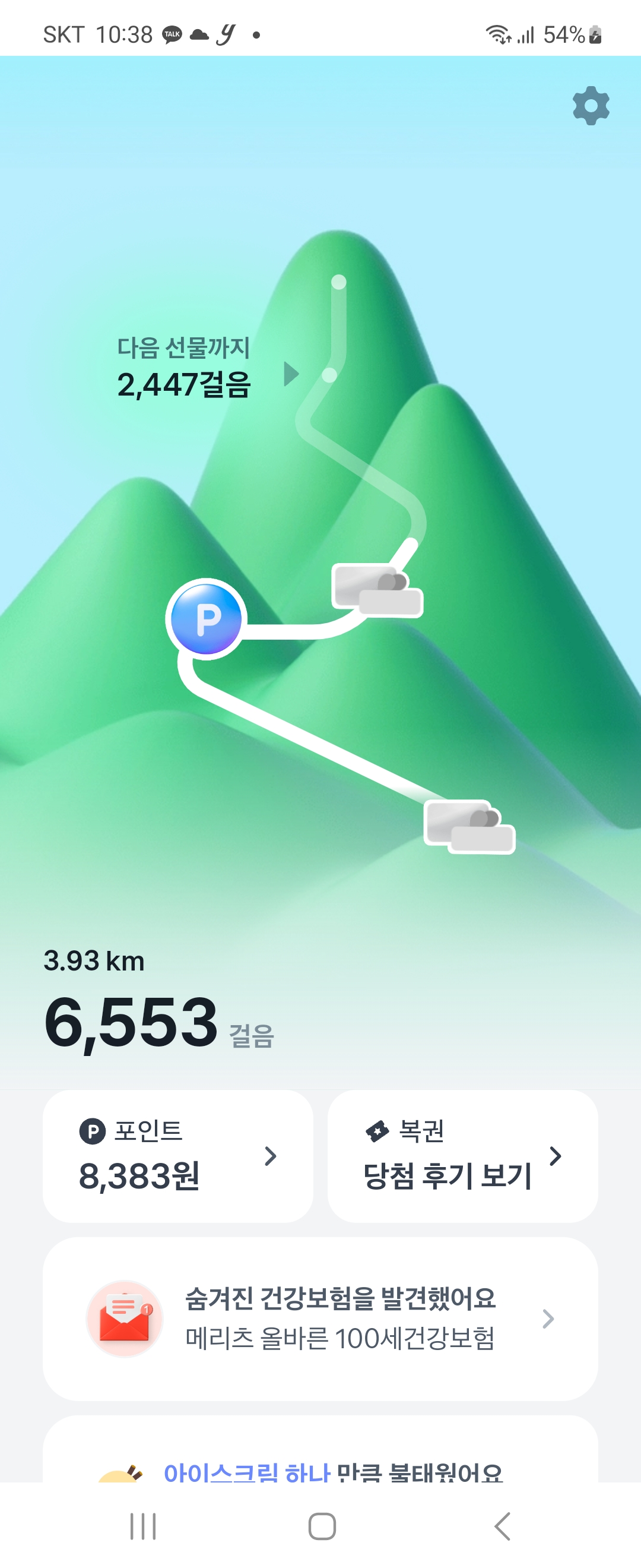641x1568 pixels.
Task: Open recent apps from the navigation bar
Action: [x=144, y=1525]
